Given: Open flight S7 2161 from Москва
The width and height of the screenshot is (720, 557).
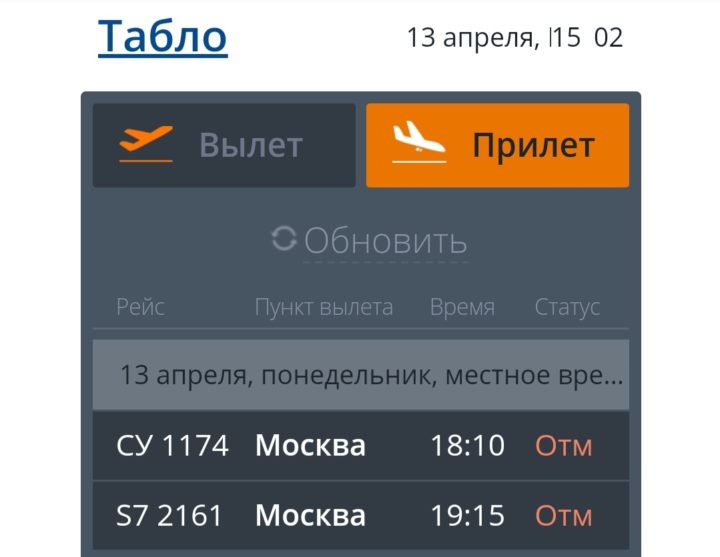Looking at the screenshot, I should tap(360, 516).
